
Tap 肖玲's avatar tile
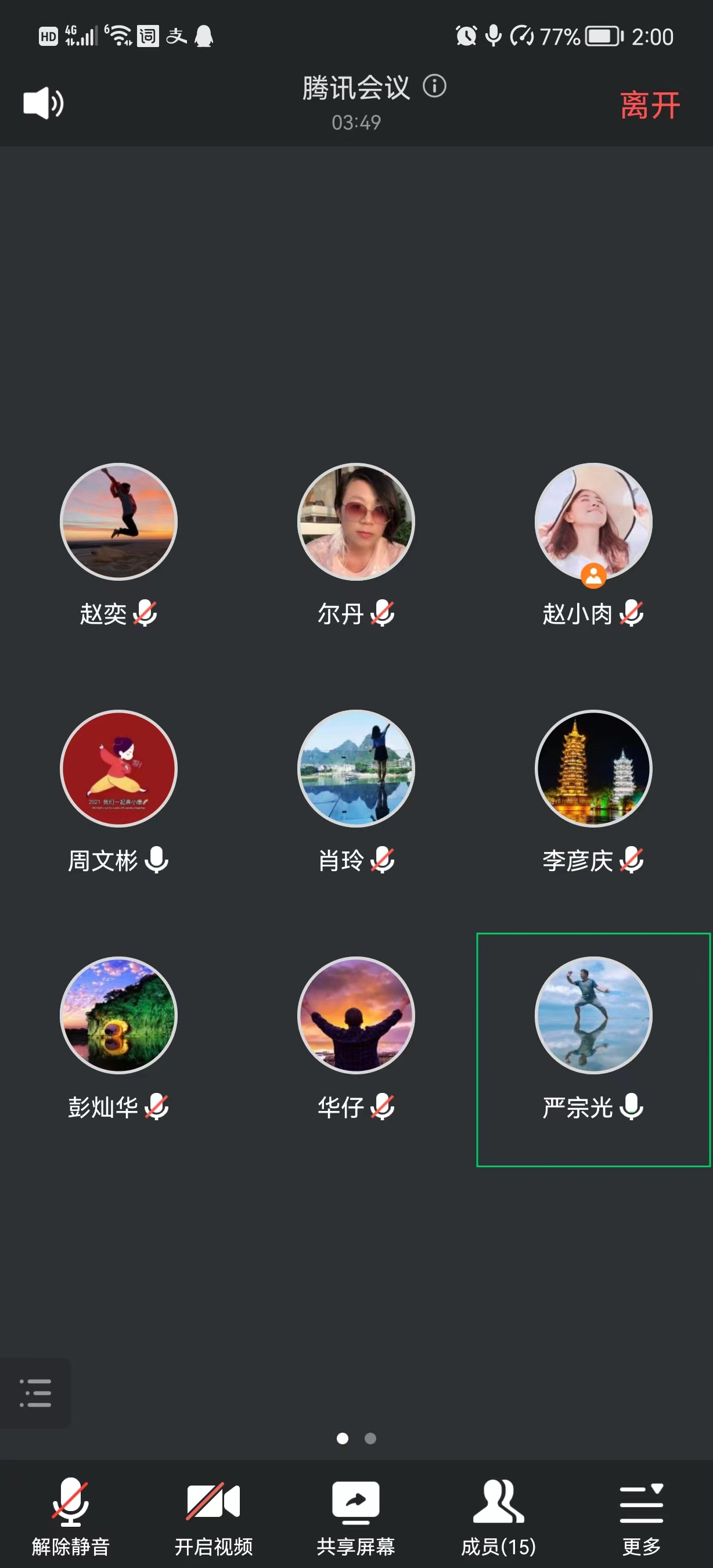pos(356,768)
